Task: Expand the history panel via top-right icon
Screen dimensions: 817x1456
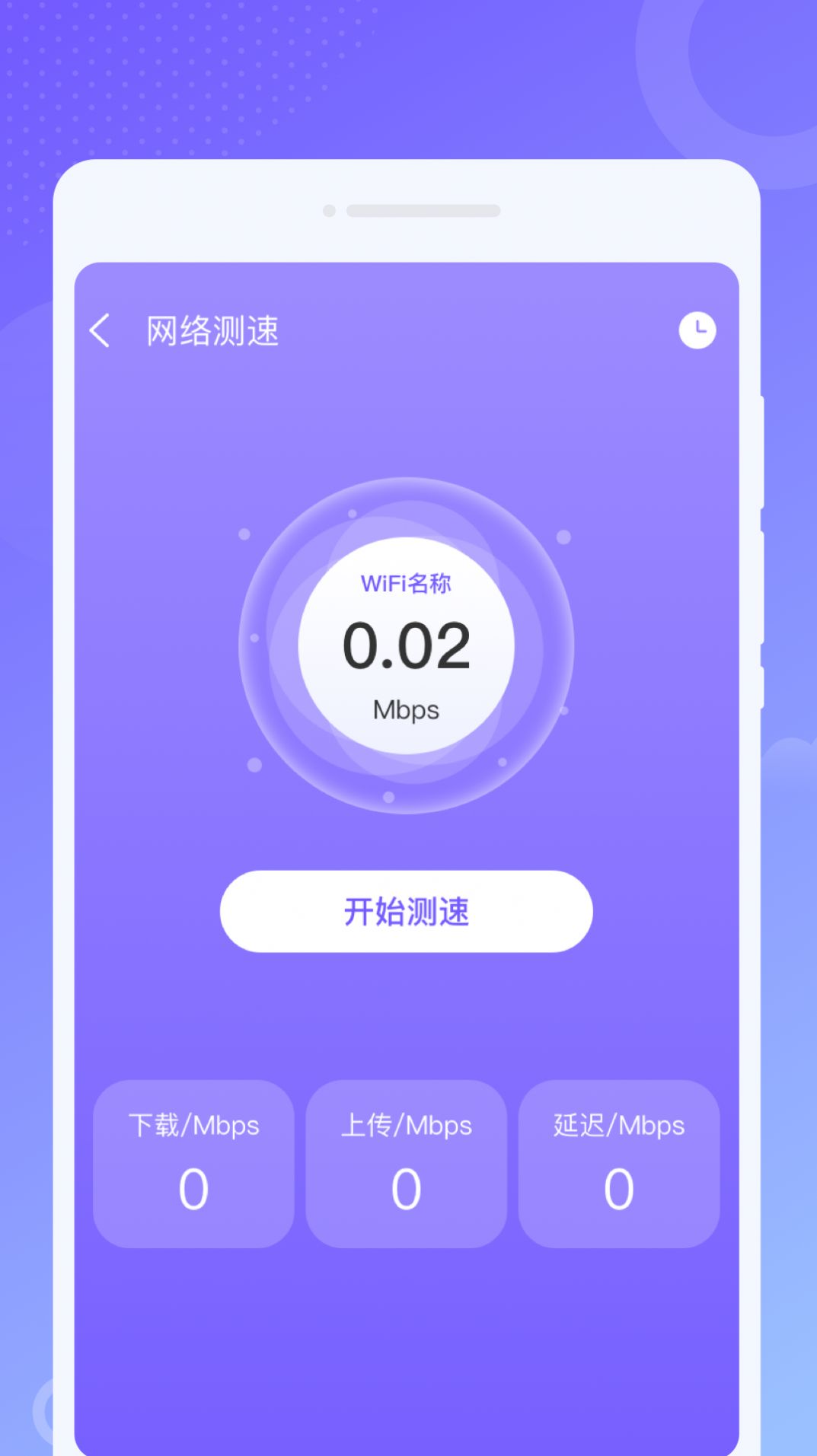Action: click(x=697, y=330)
